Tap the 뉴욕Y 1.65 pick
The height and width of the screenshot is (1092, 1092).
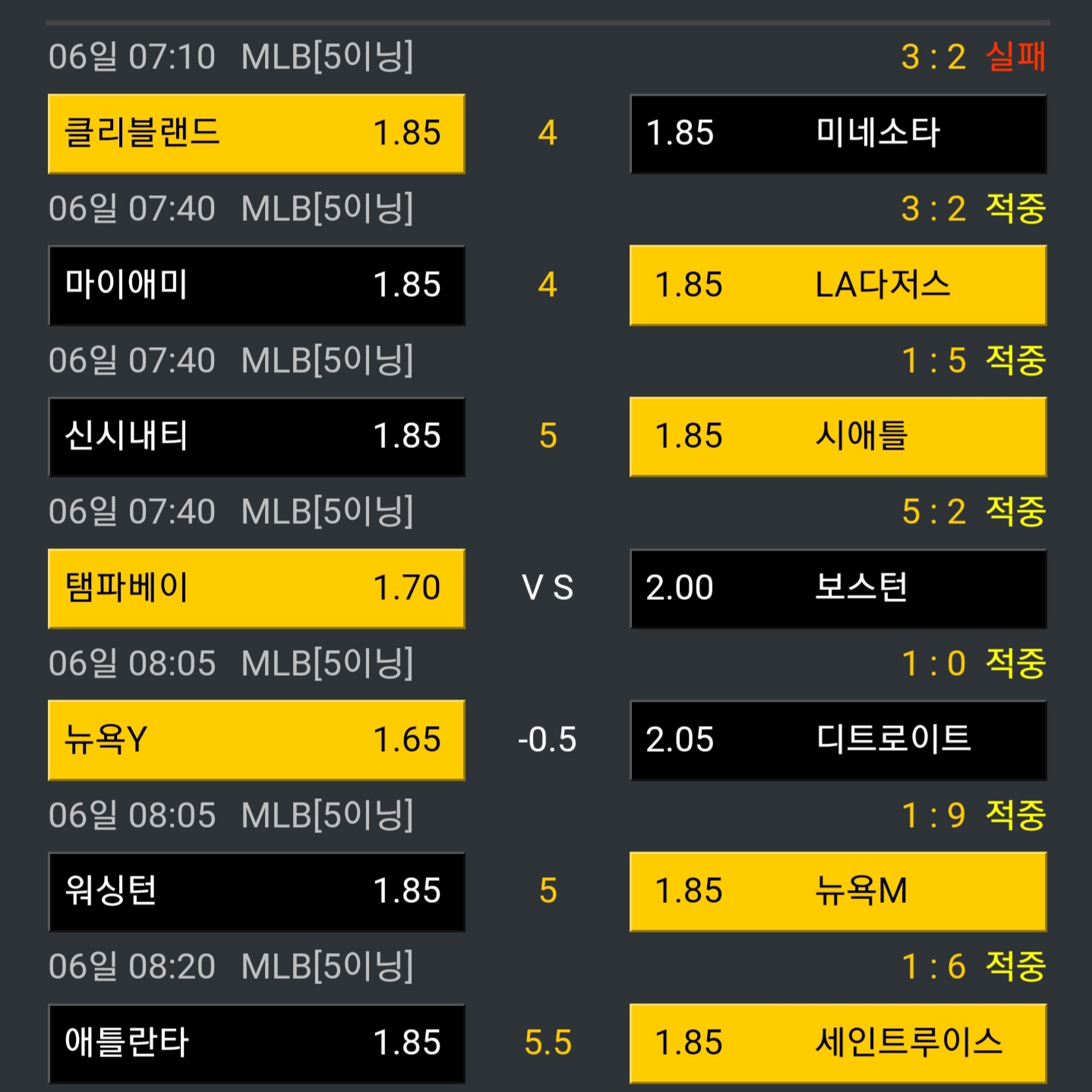point(257,740)
